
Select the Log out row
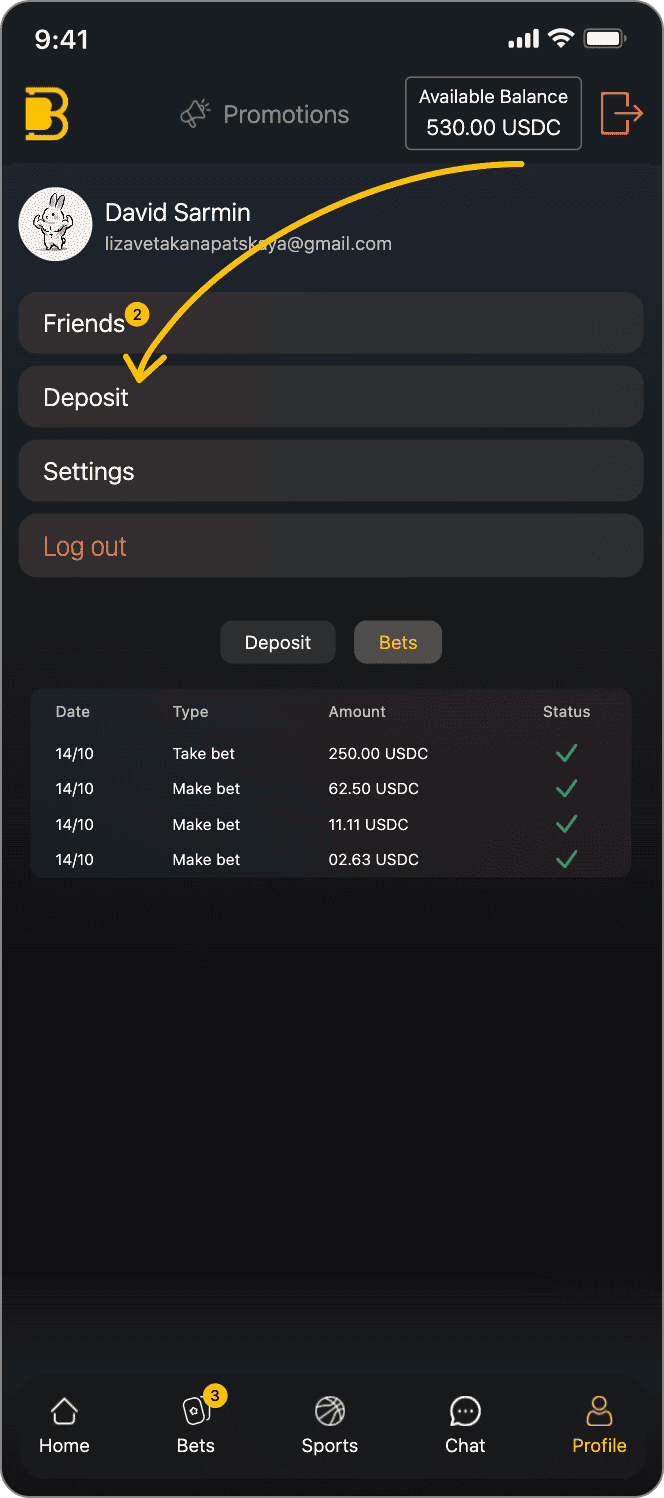point(330,546)
